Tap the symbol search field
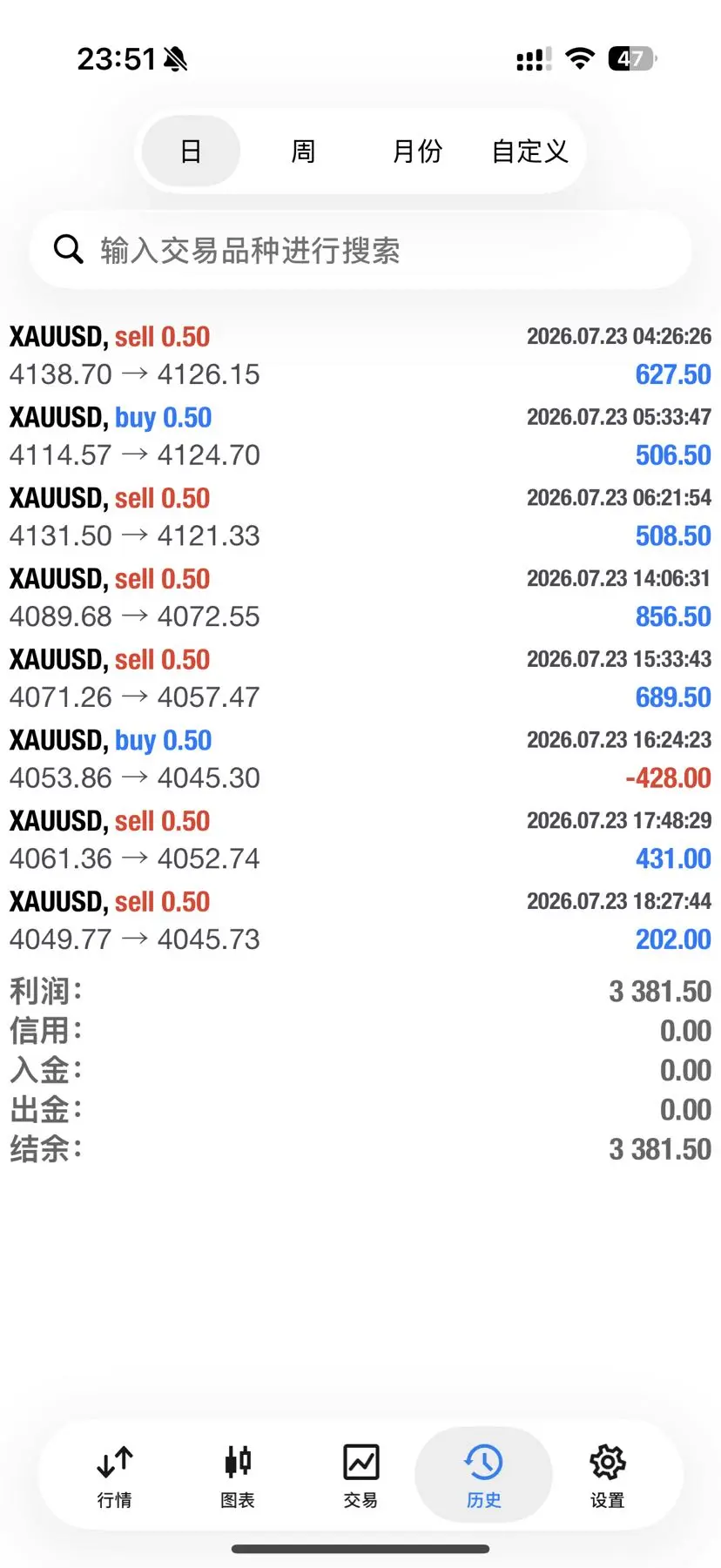The image size is (721, 1568). (x=360, y=251)
